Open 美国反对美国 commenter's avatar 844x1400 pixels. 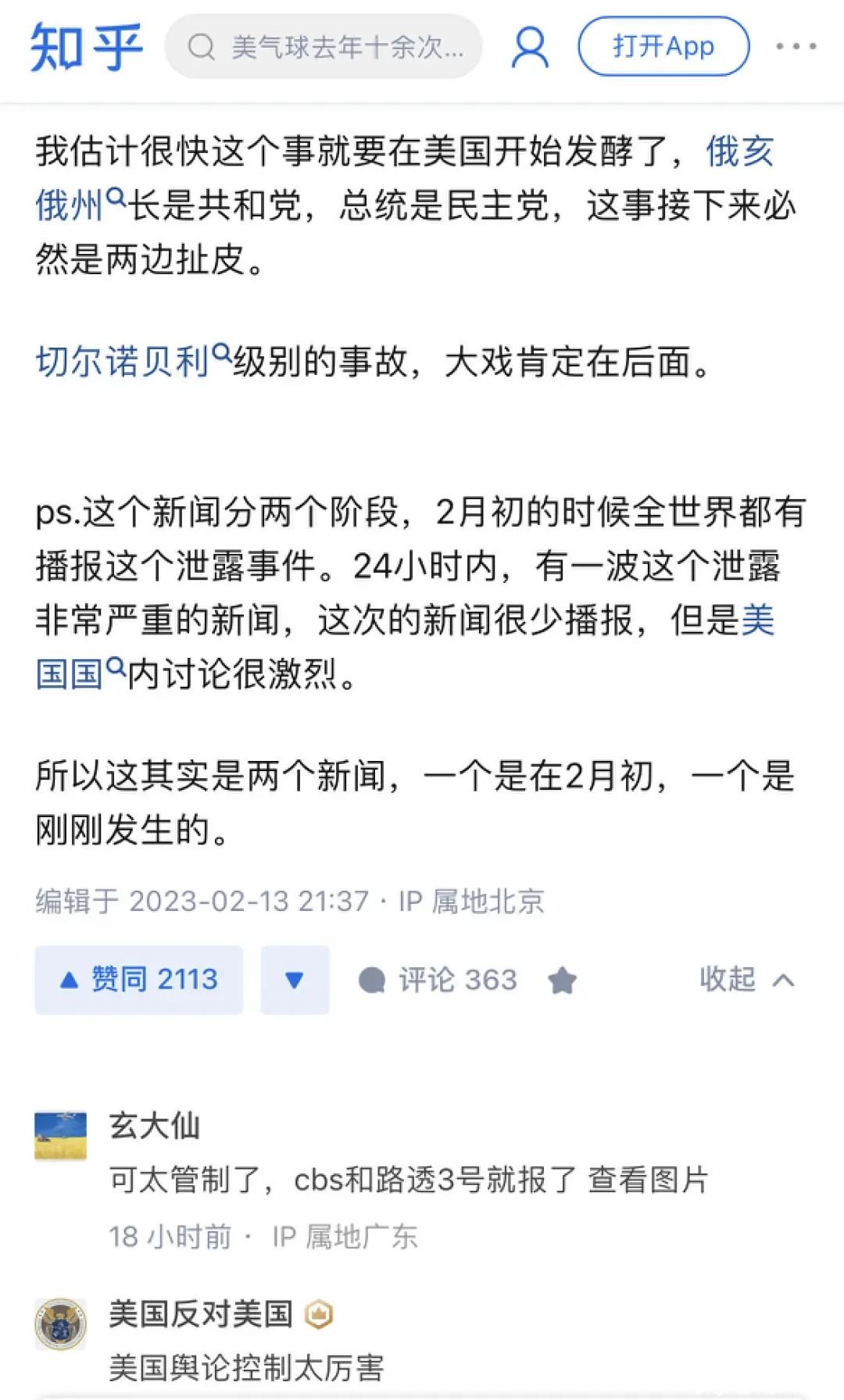pyautogui.click(x=61, y=1324)
